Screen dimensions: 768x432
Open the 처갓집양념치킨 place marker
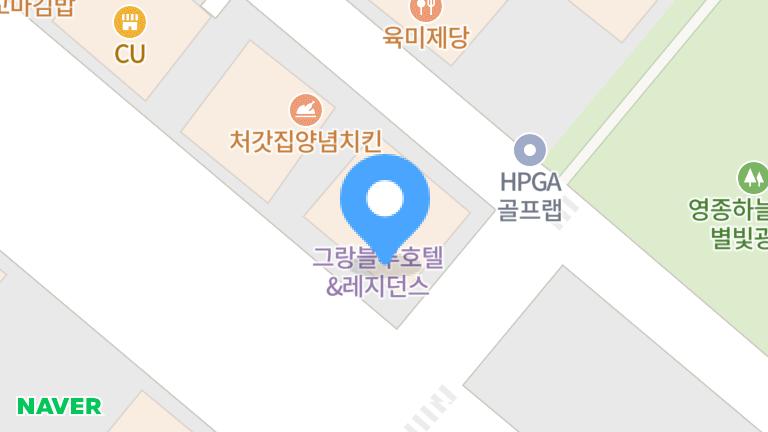pyautogui.click(x=306, y=109)
